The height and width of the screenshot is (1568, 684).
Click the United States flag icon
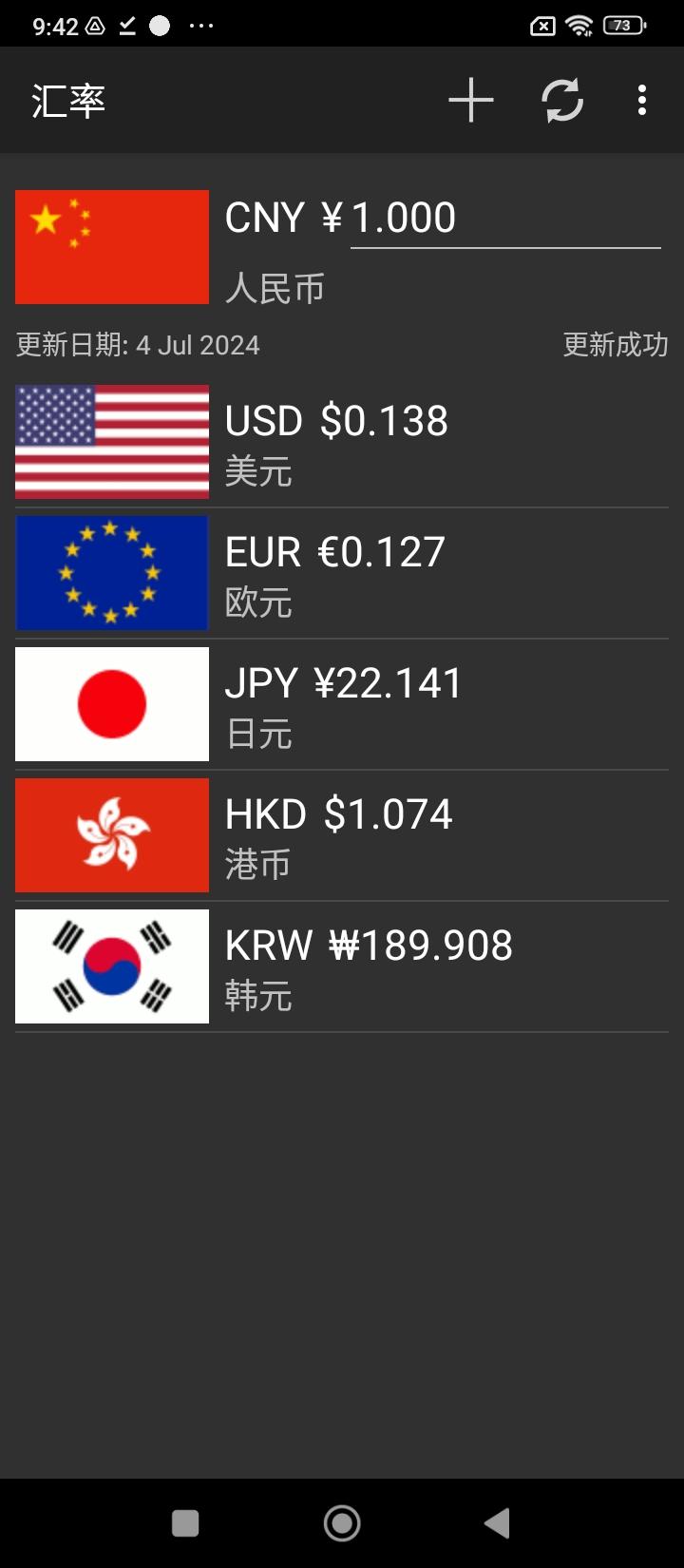[x=111, y=442]
